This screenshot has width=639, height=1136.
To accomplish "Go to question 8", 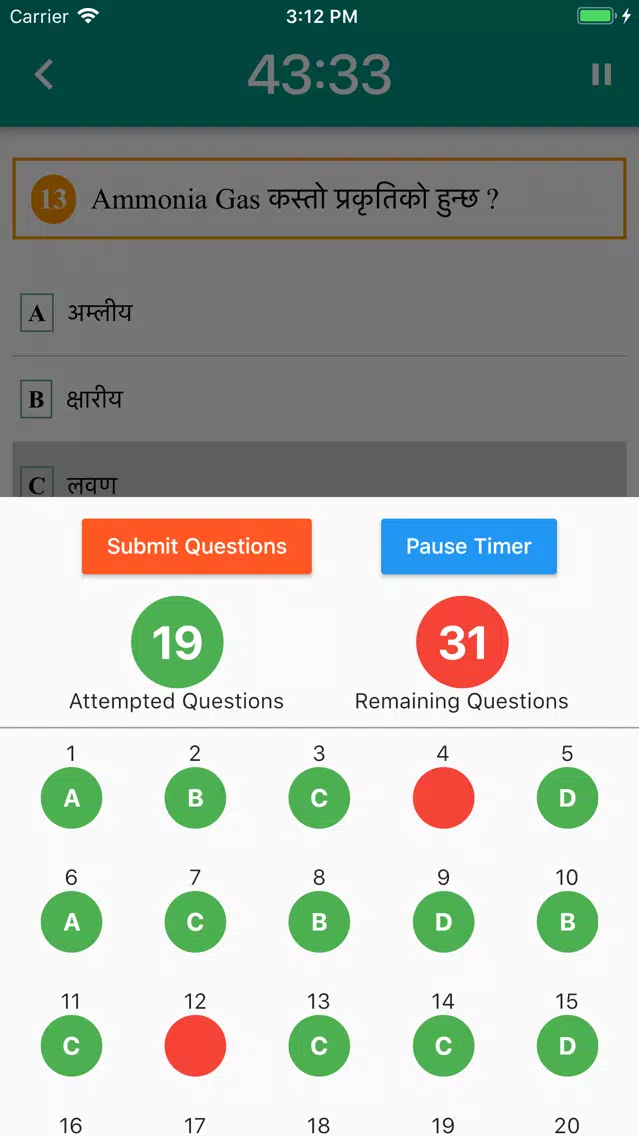I will coord(319,922).
